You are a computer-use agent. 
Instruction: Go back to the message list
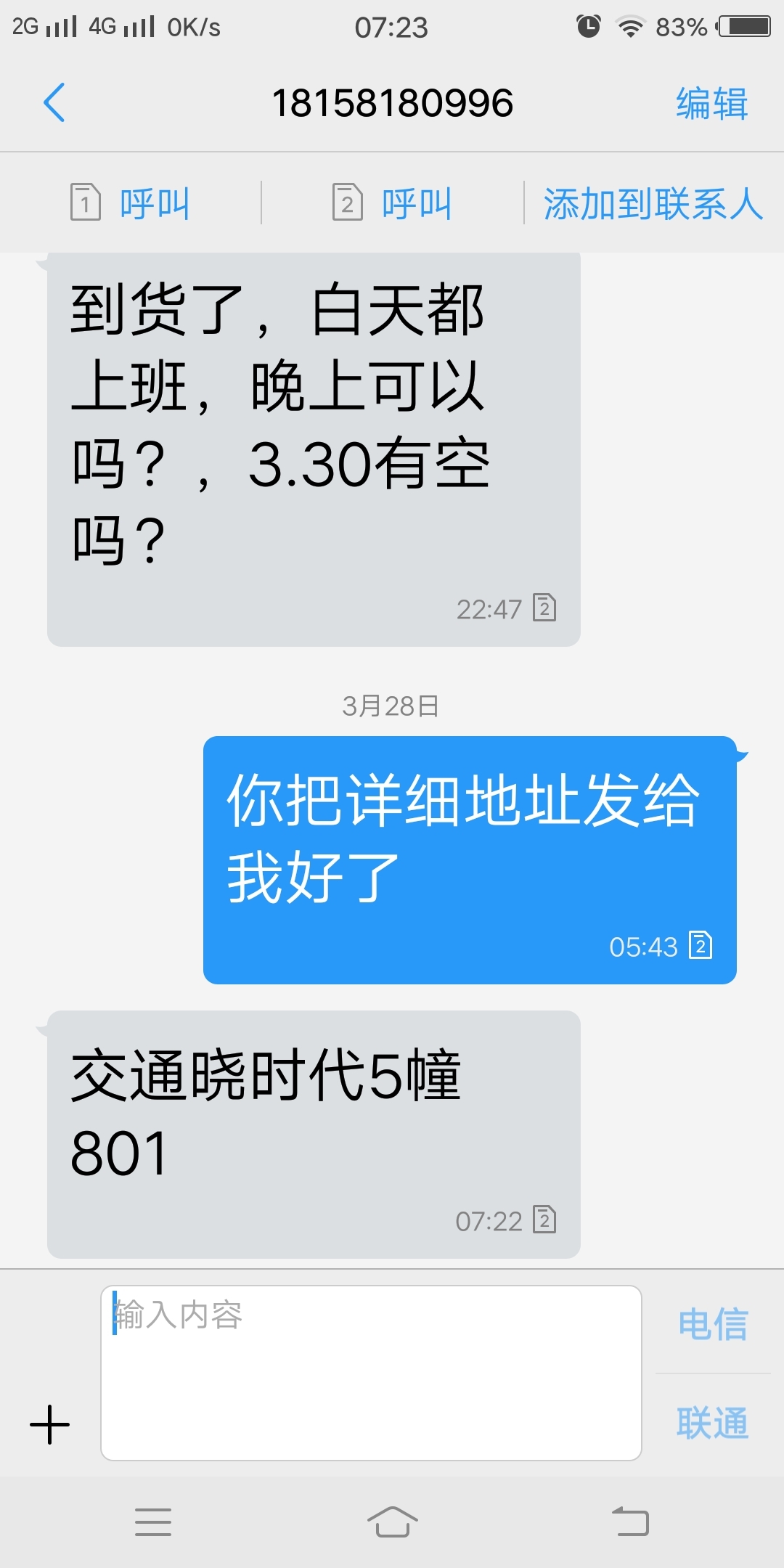pyautogui.click(x=54, y=102)
